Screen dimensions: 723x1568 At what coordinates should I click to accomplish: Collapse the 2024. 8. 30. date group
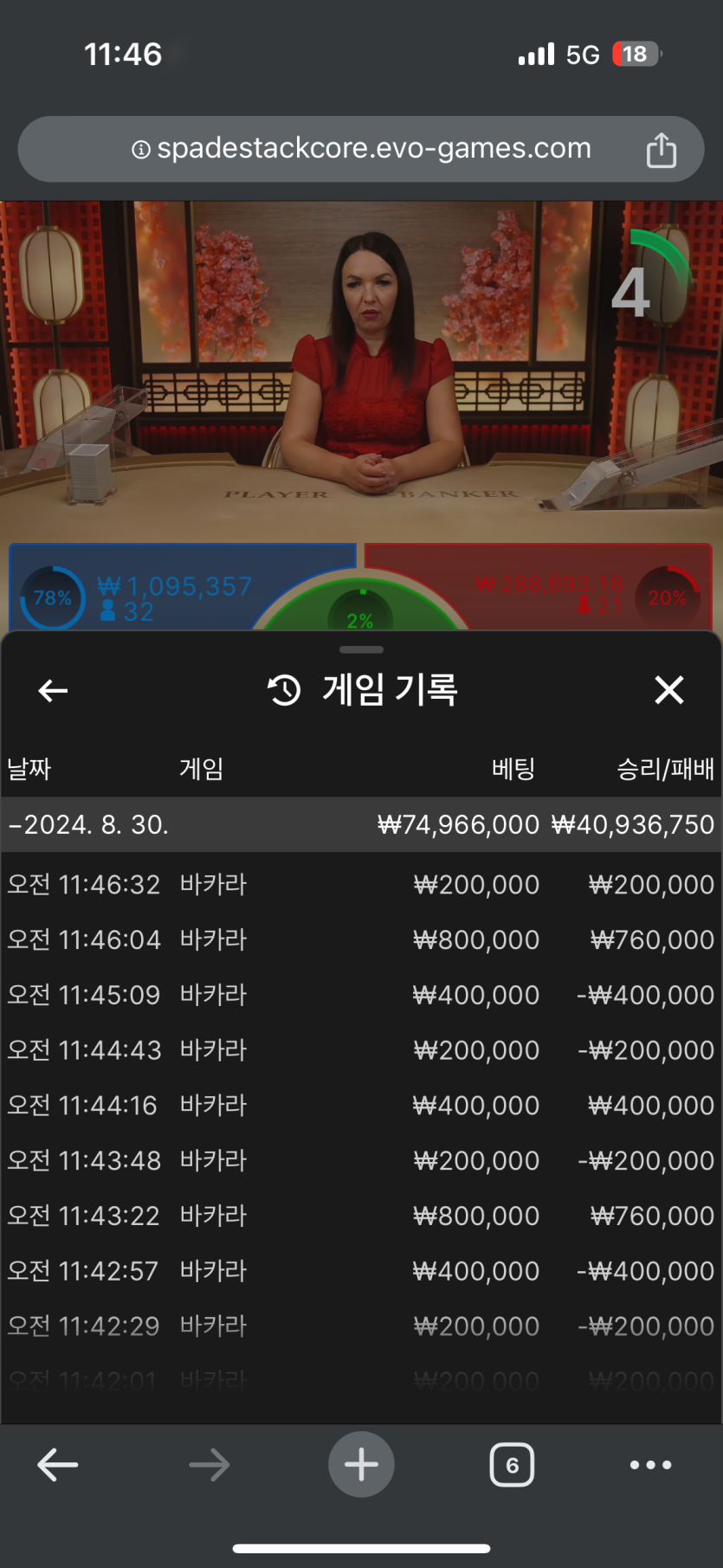(x=87, y=824)
